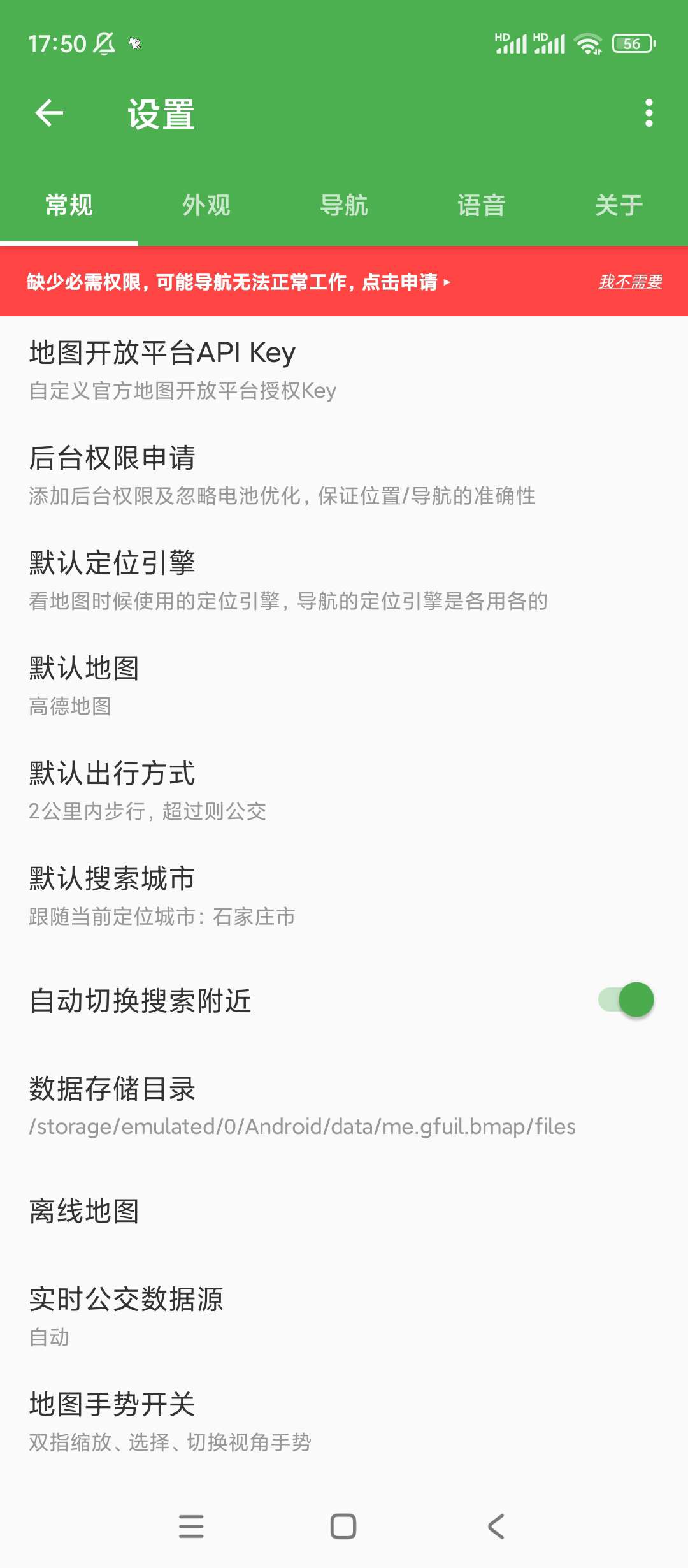
Task: Open 数据存储目录 setting
Action: pyautogui.click(x=344, y=1106)
